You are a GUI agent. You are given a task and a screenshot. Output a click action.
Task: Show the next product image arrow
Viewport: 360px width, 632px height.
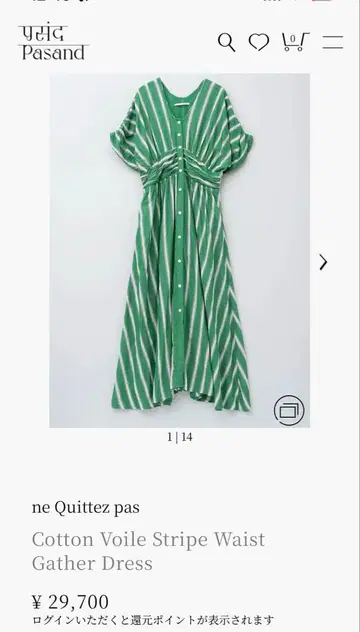(323, 262)
